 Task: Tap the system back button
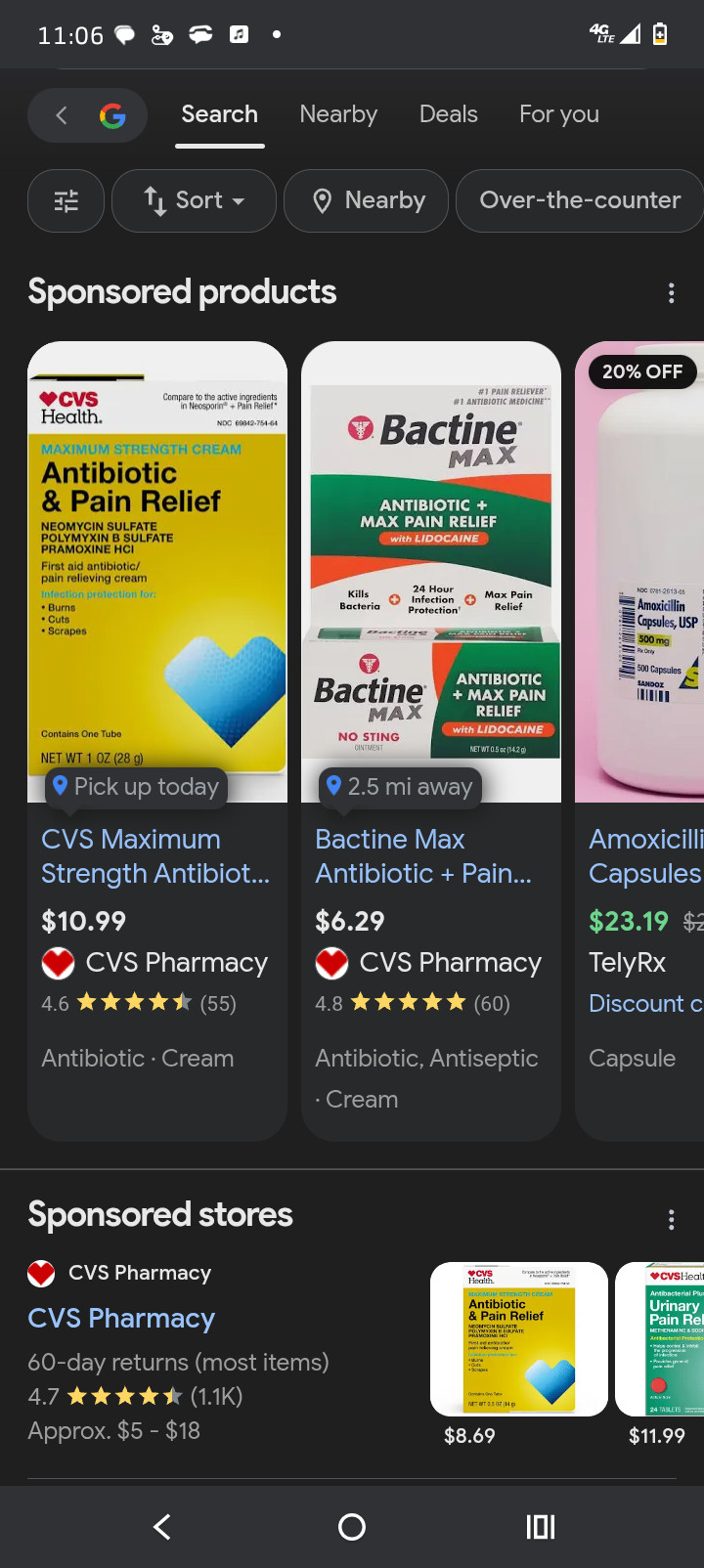[163, 1526]
